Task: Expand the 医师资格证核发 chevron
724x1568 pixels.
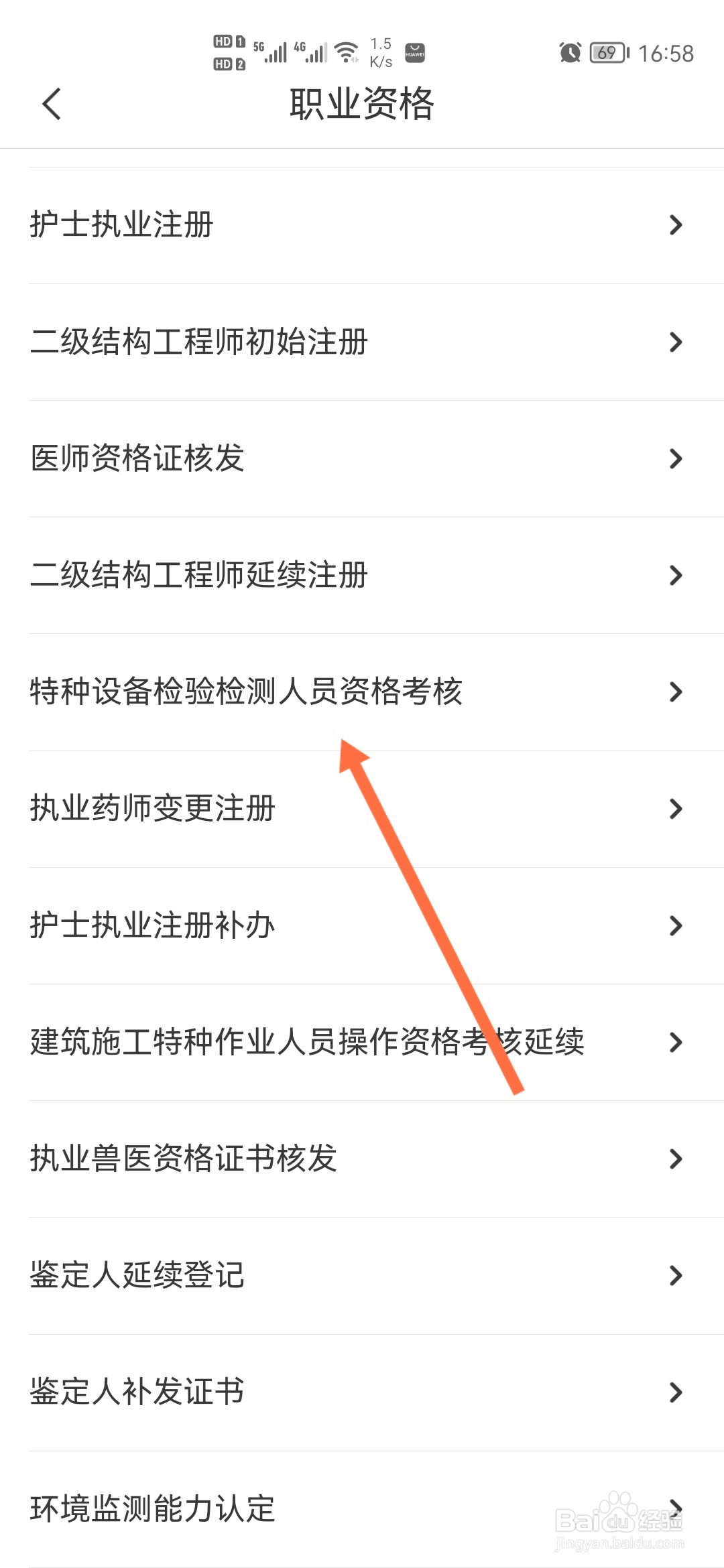Action: click(x=675, y=458)
